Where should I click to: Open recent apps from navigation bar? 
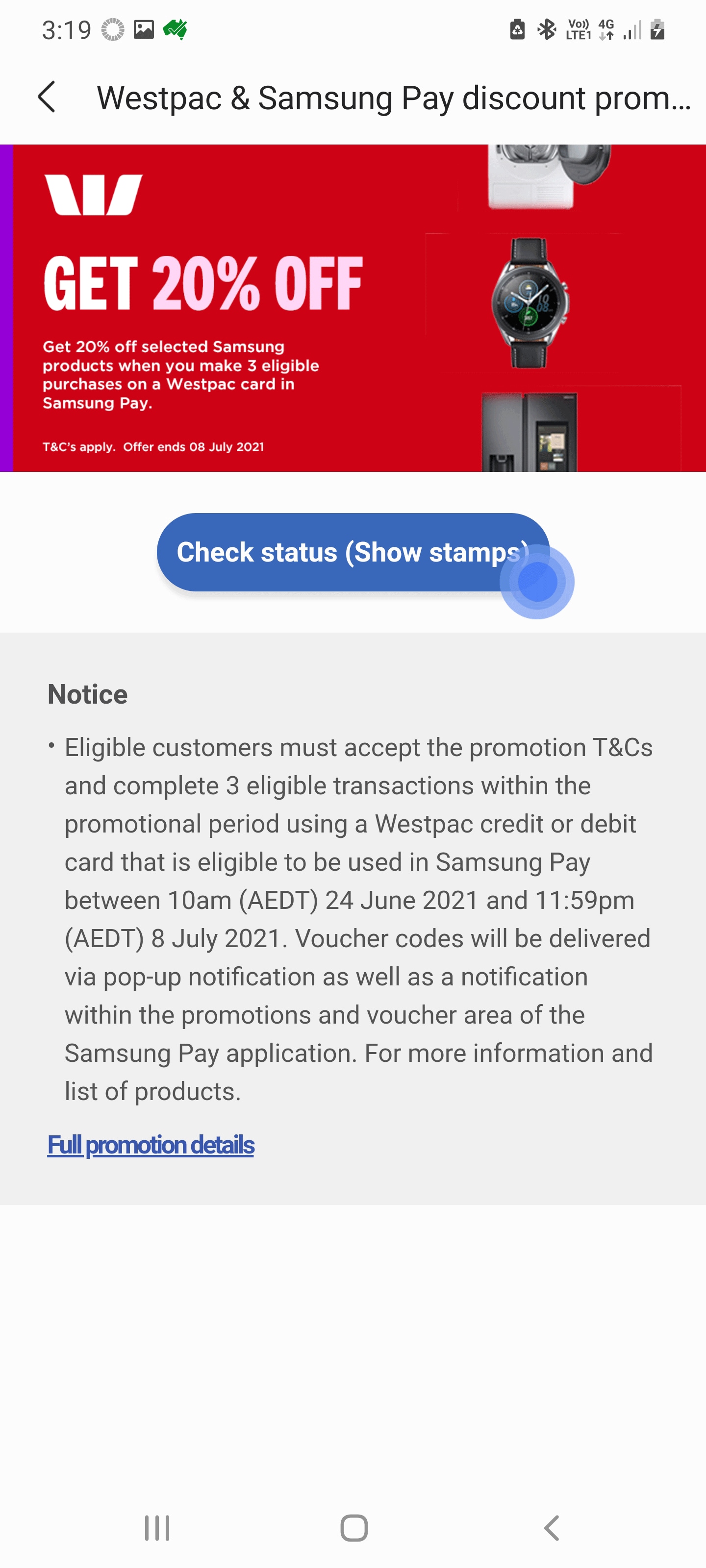click(x=157, y=1528)
